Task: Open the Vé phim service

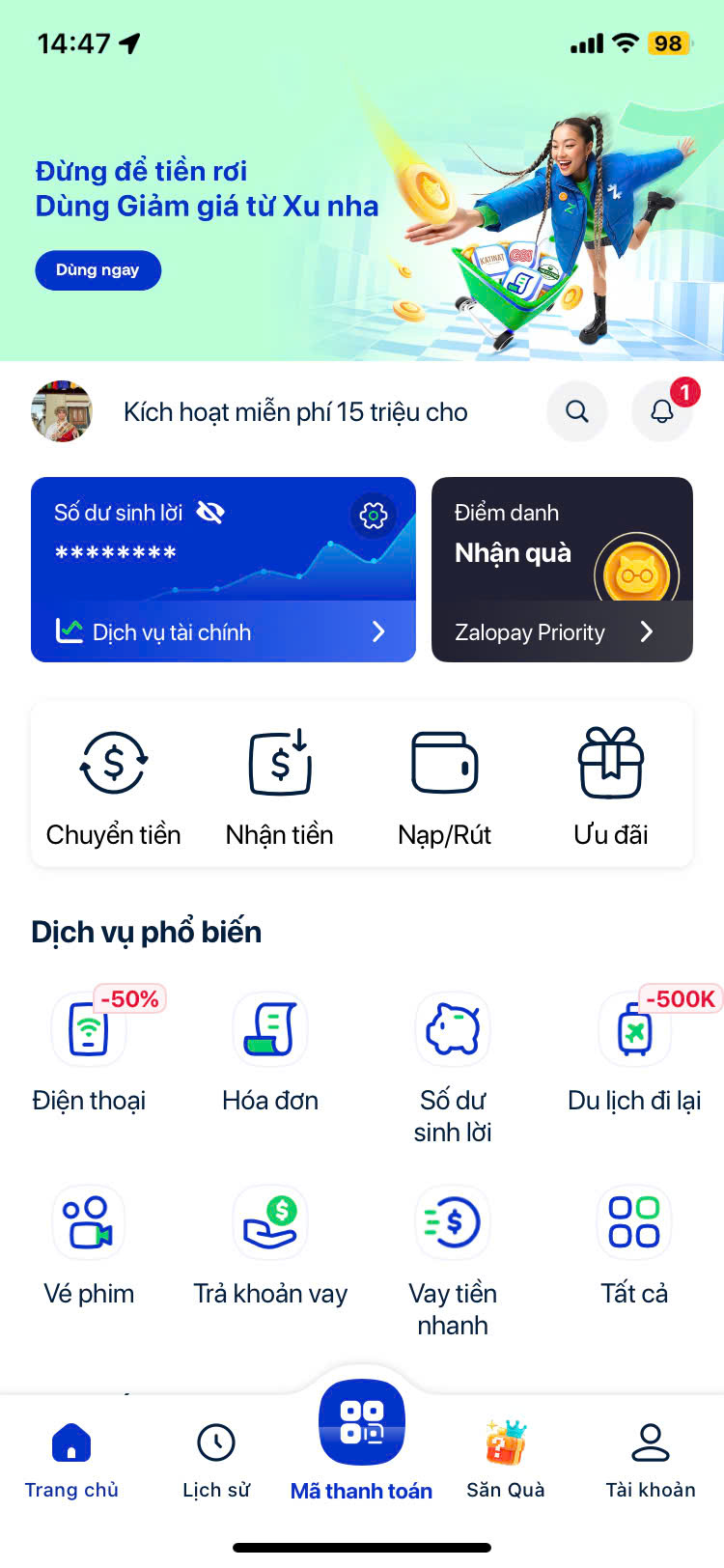Action: [x=89, y=1244]
